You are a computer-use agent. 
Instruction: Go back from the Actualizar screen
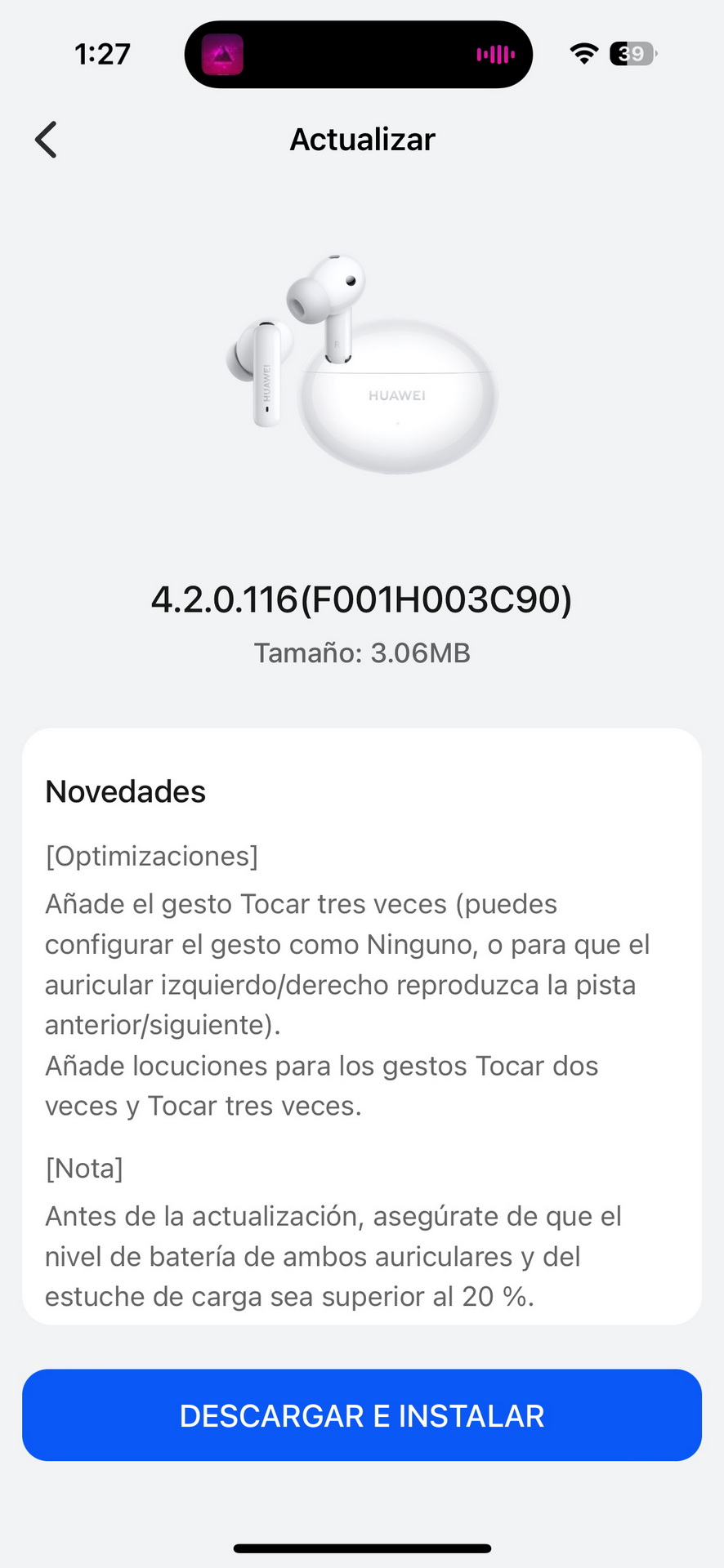point(46,140)
